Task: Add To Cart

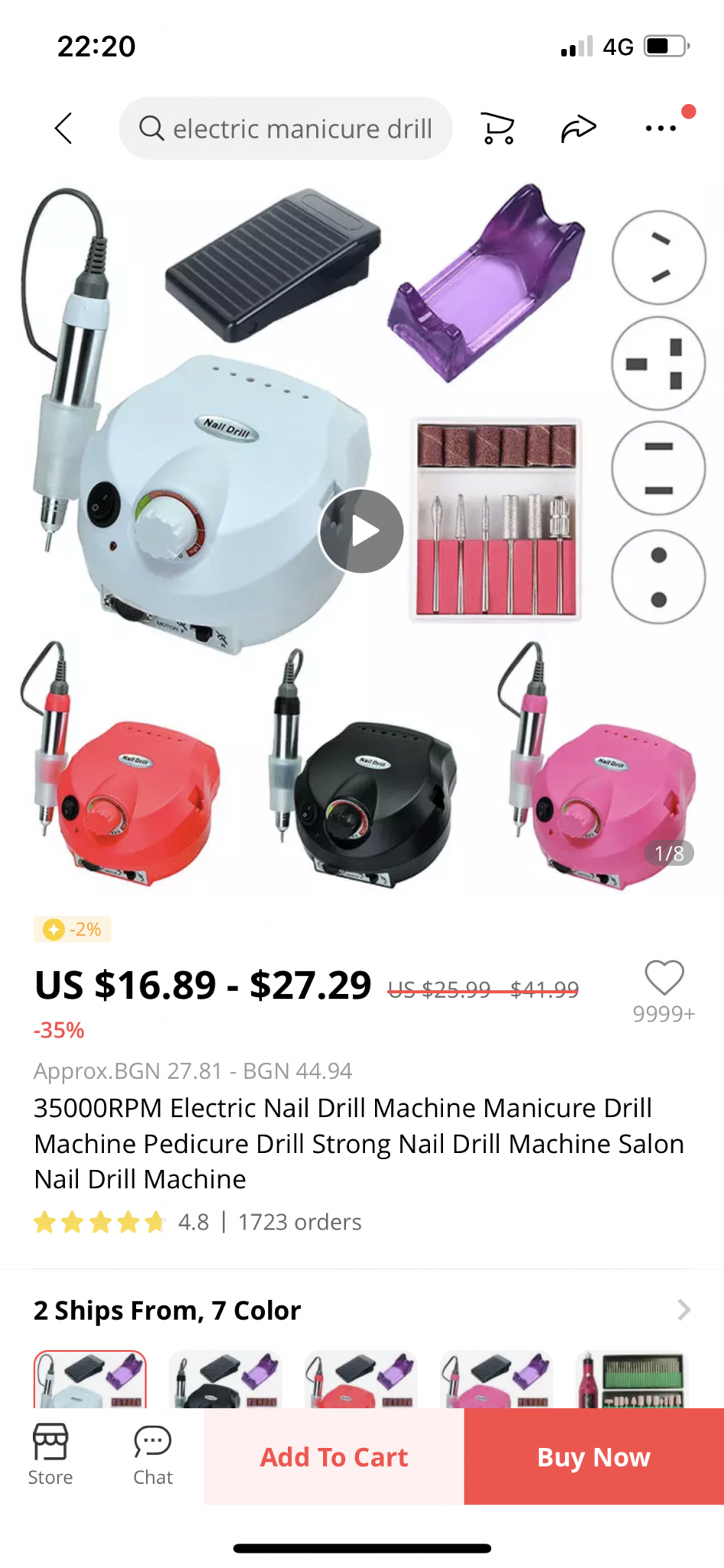Action: tap(334, 1456)
